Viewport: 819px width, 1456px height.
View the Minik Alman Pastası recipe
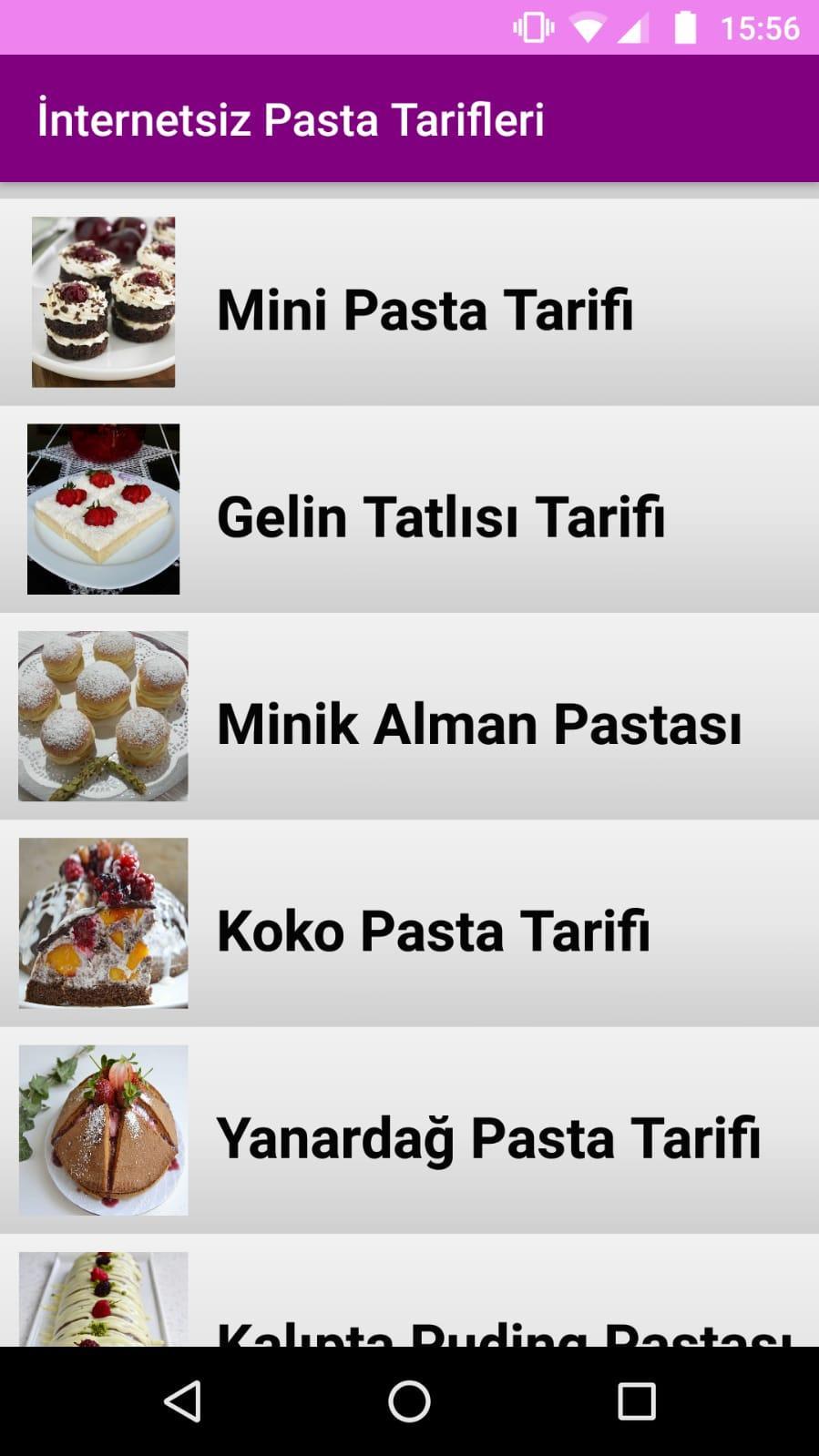478,723
